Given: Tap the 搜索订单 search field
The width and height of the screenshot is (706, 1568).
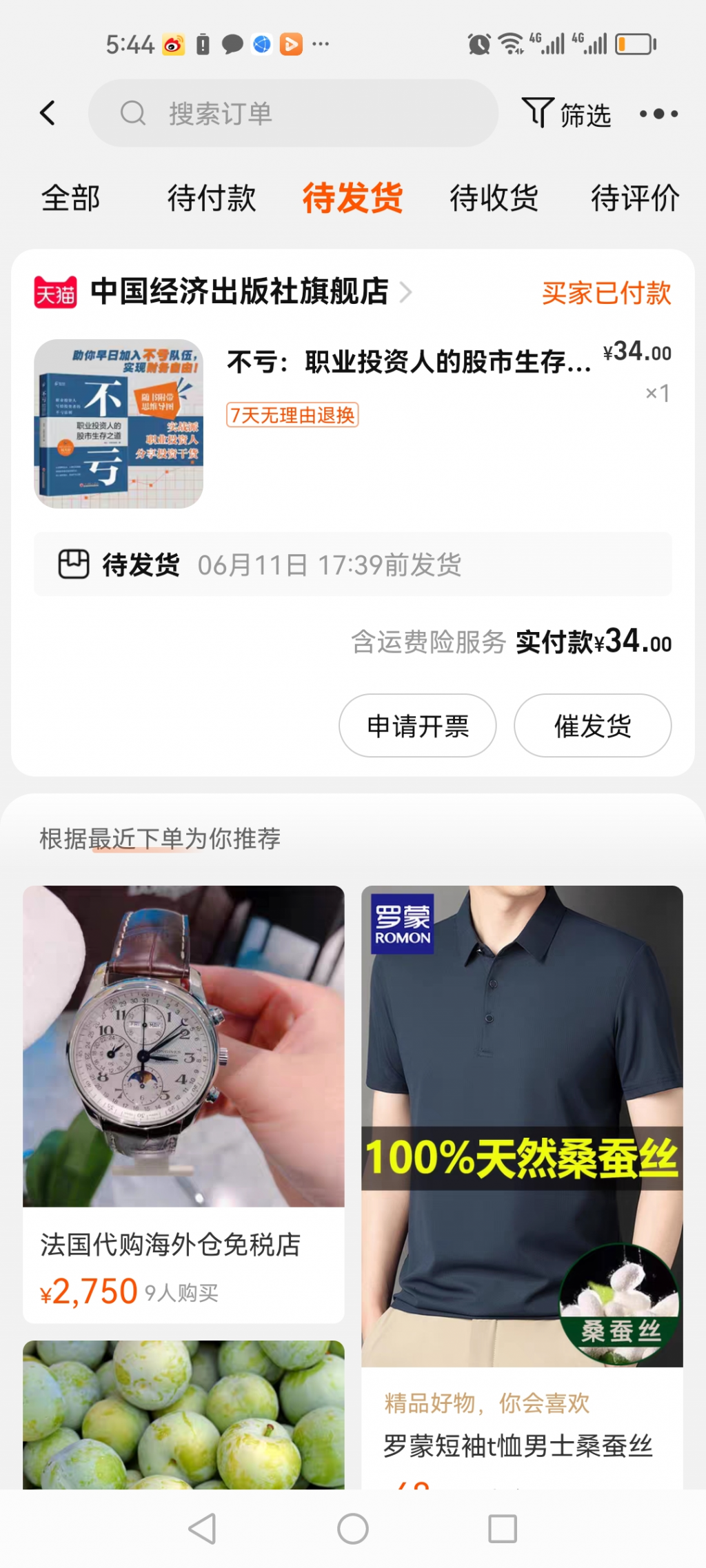Looking at the screenshot, I should [x=293, y=113].
